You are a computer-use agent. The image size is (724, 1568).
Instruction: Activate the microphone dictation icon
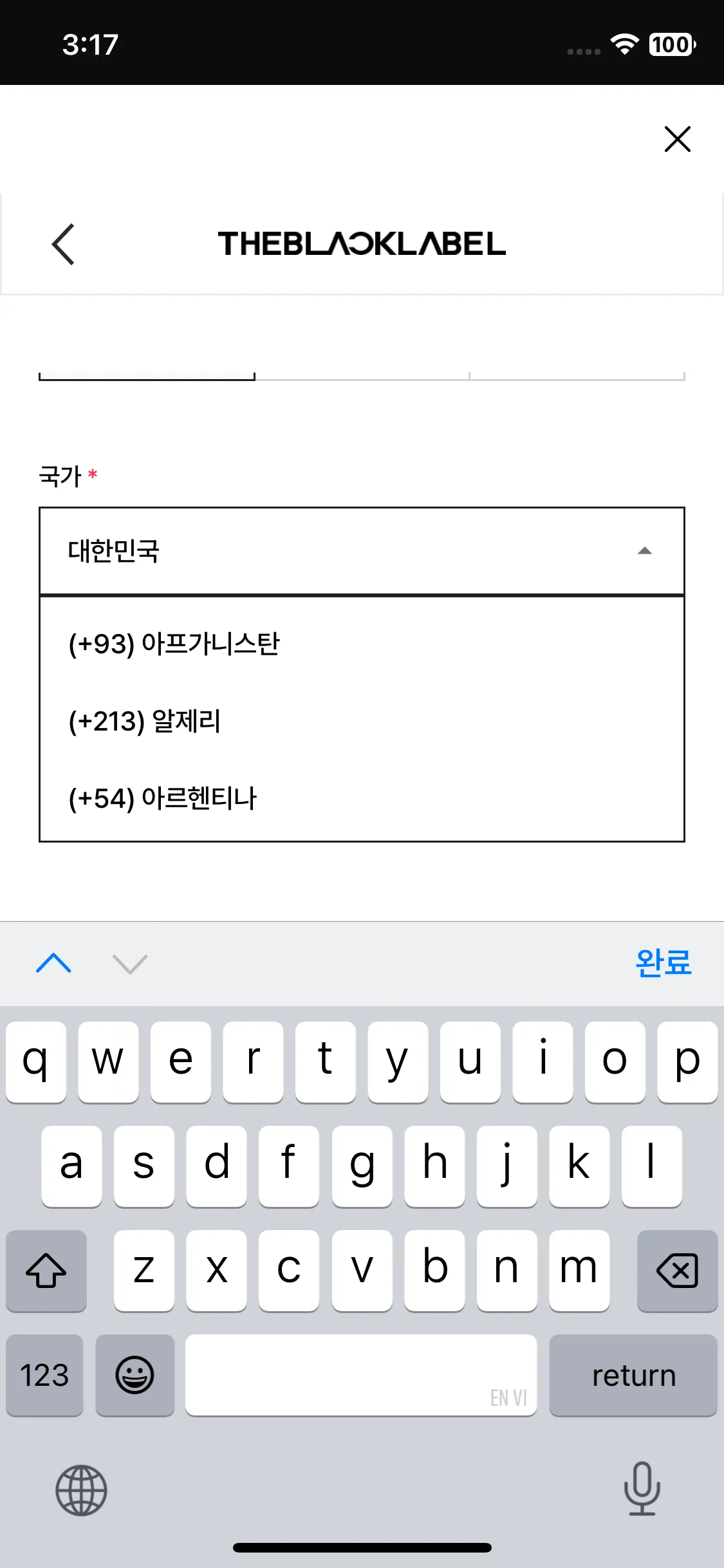[642, 1492]
